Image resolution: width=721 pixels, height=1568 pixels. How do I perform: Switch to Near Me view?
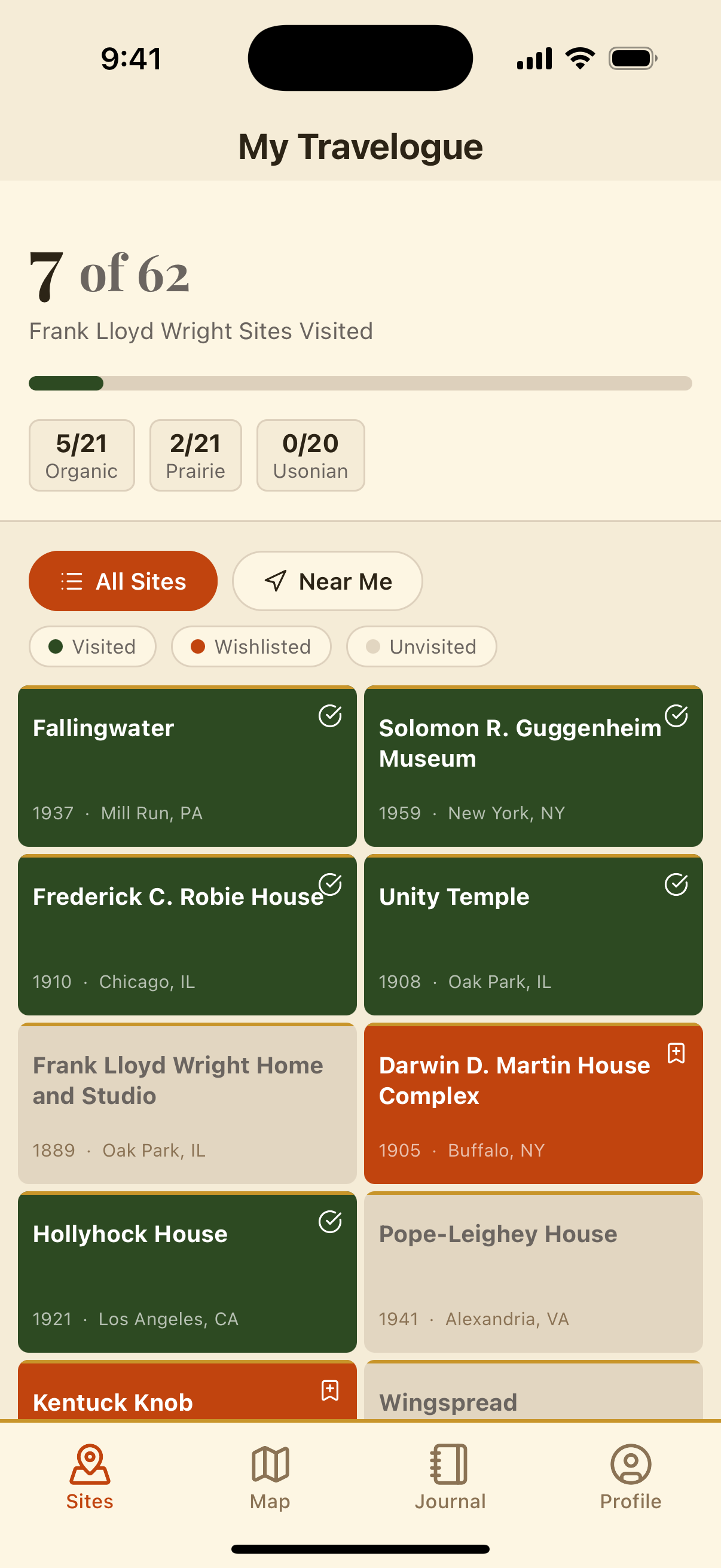pos(327,581)
